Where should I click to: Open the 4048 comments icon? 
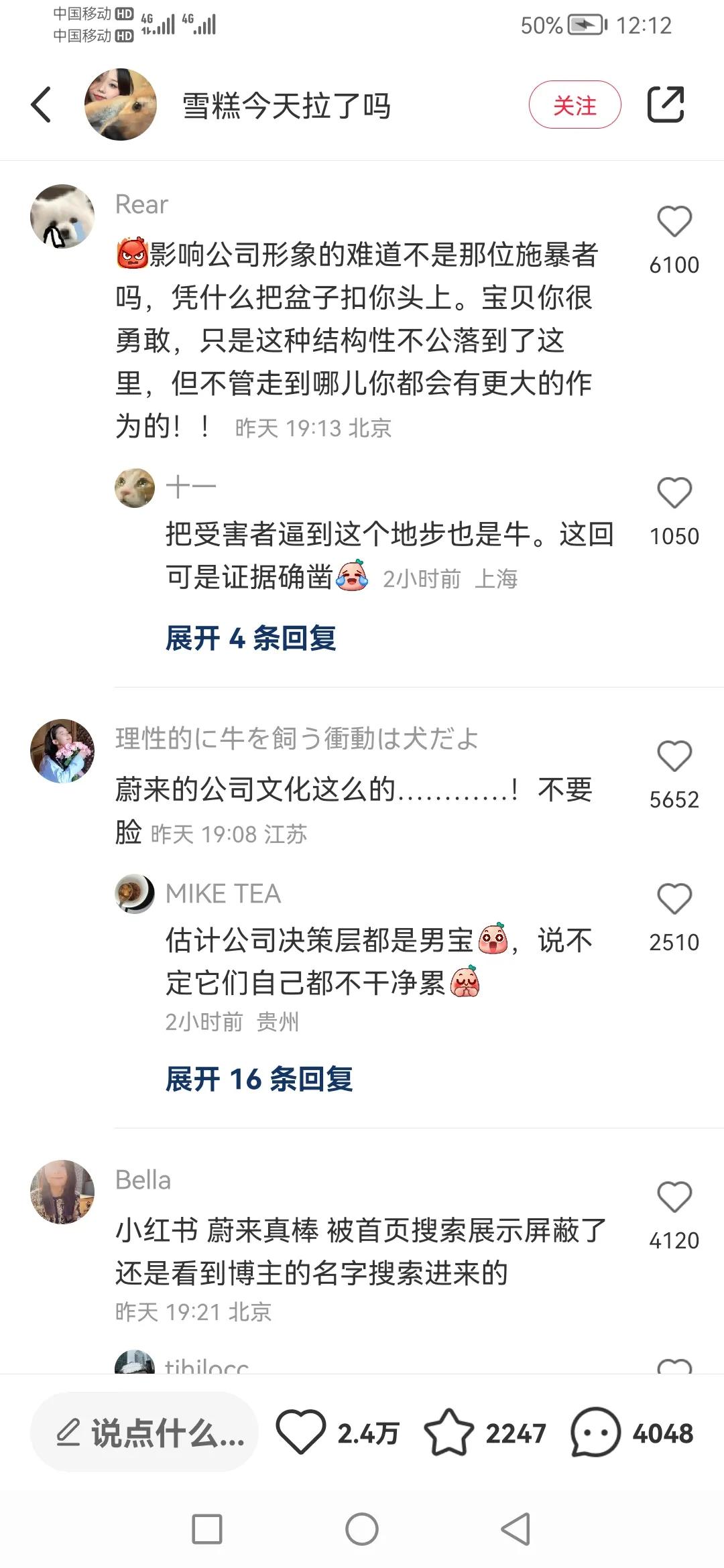[595, 1432]
